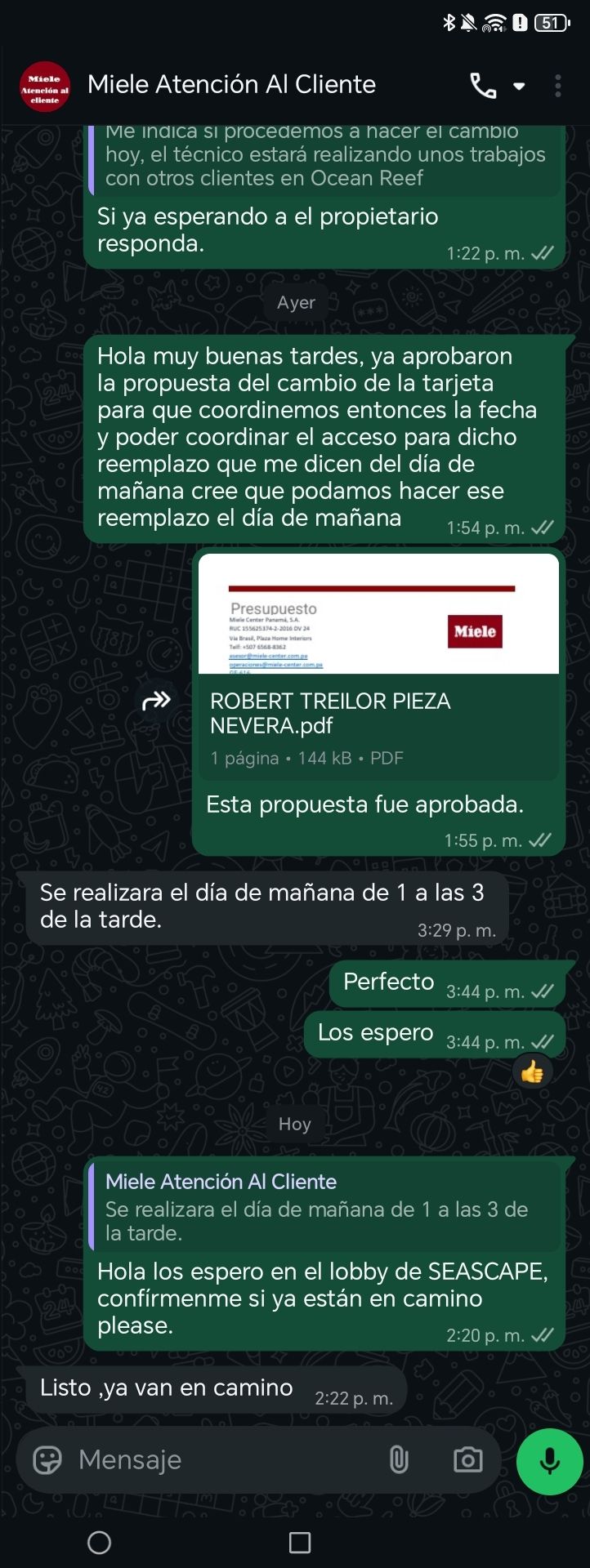Open the camera from the message bar
Screen dimensions: 590x1568
pyautogui.click(x=467, y=1459)
